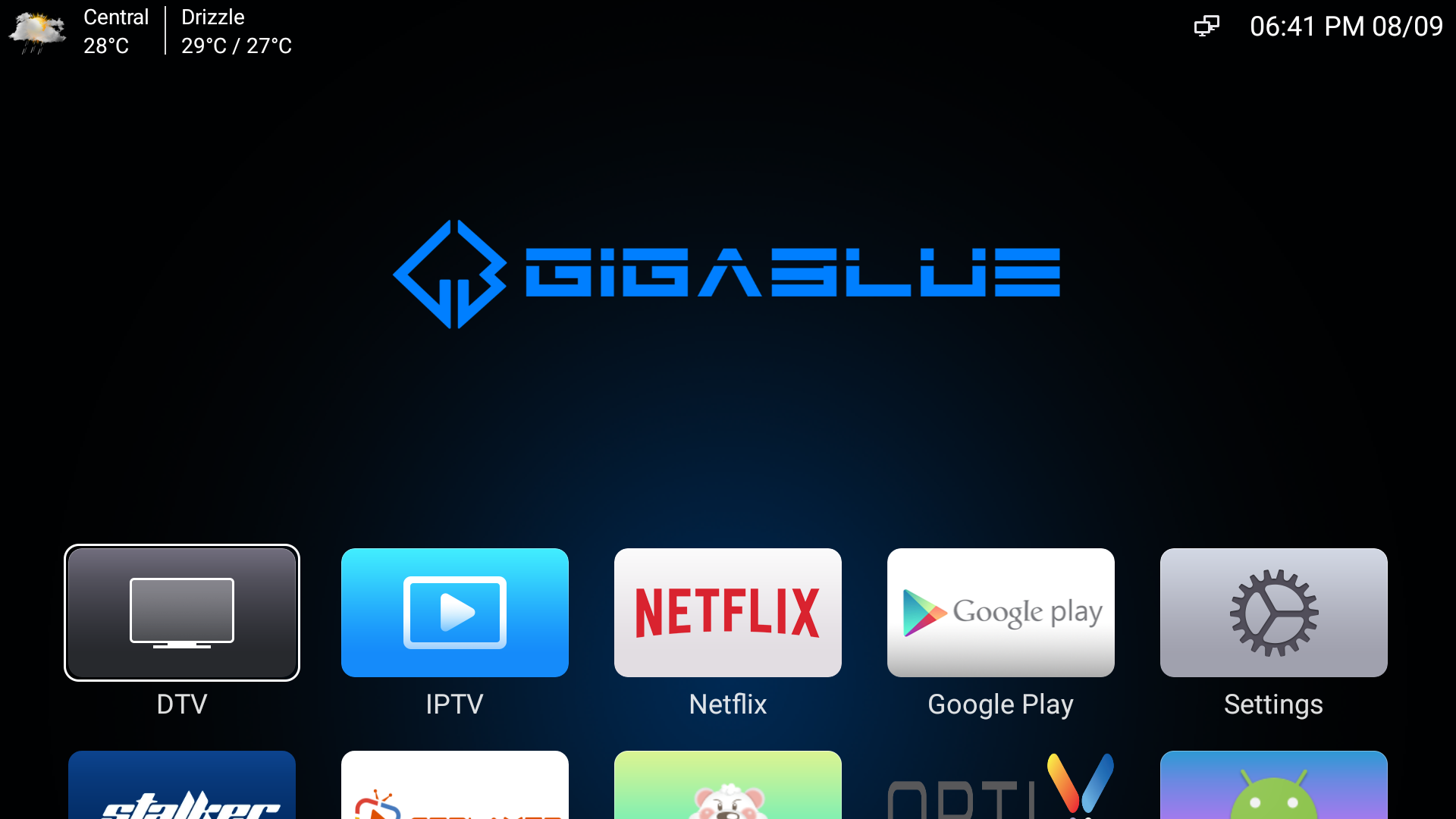Open the polar bear app tile
The image size is (1456, 819).
point(728,789)
